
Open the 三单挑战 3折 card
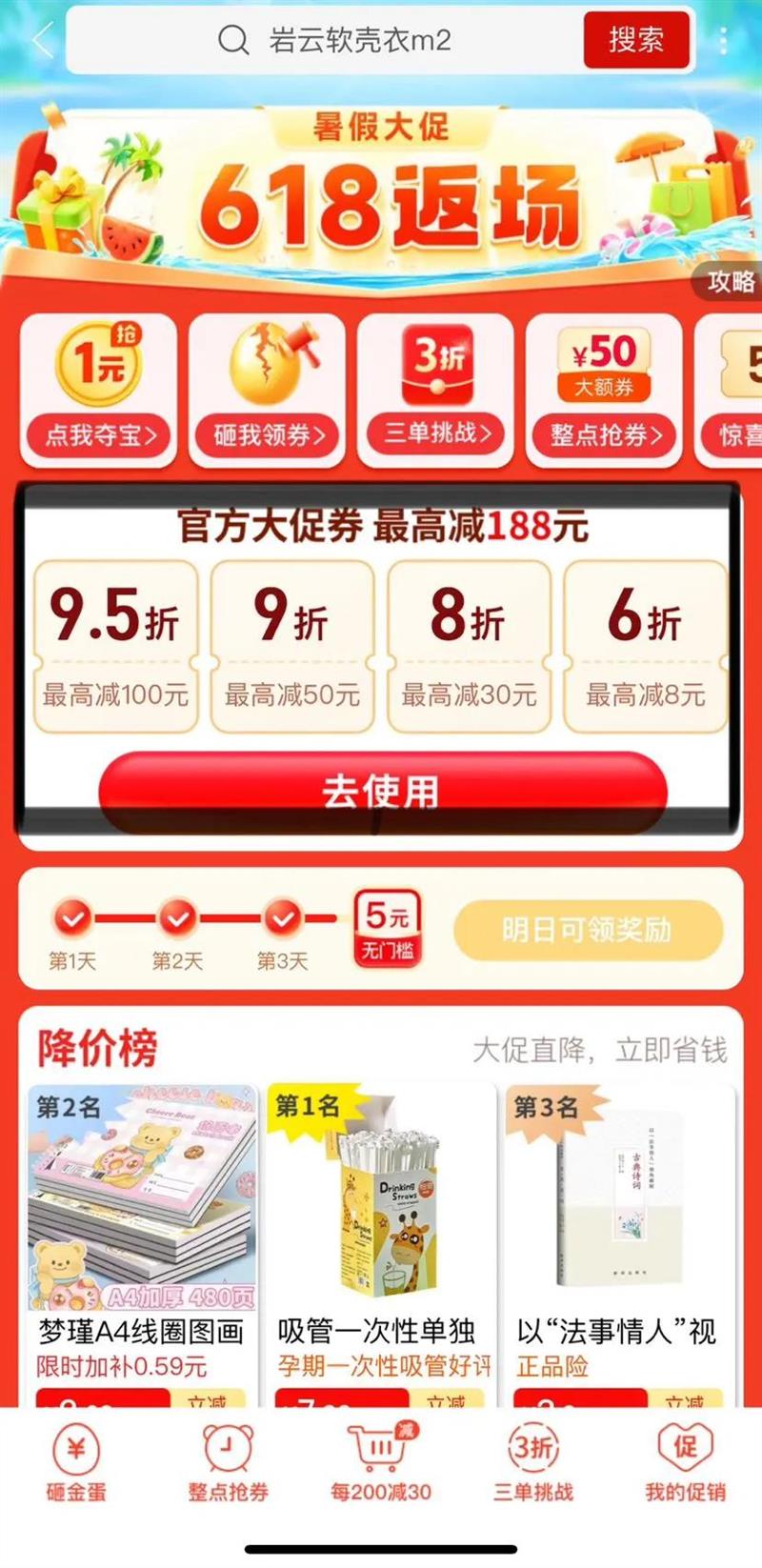coord(436,391)
